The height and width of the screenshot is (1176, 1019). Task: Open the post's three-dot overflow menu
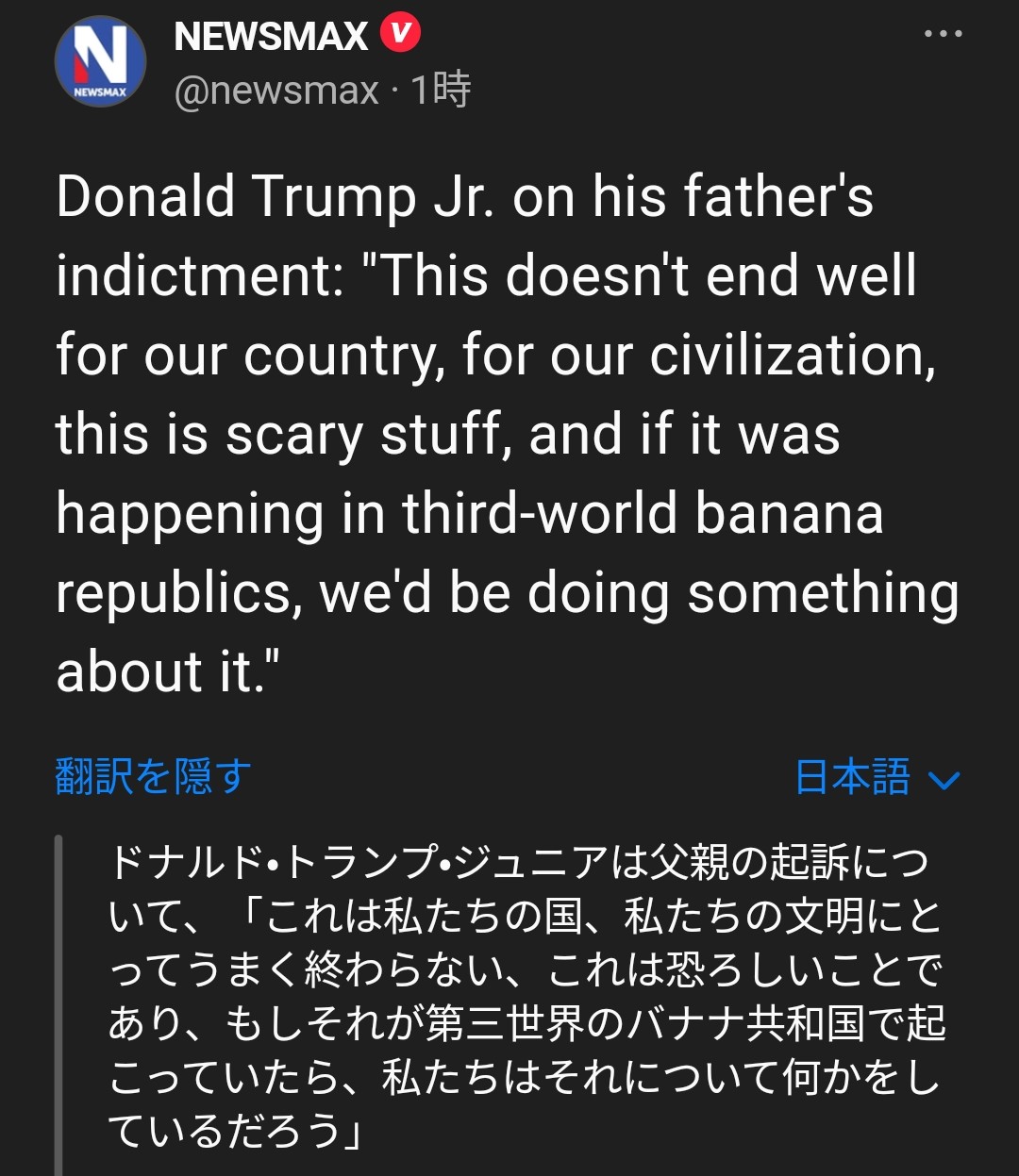coord(943,34)
